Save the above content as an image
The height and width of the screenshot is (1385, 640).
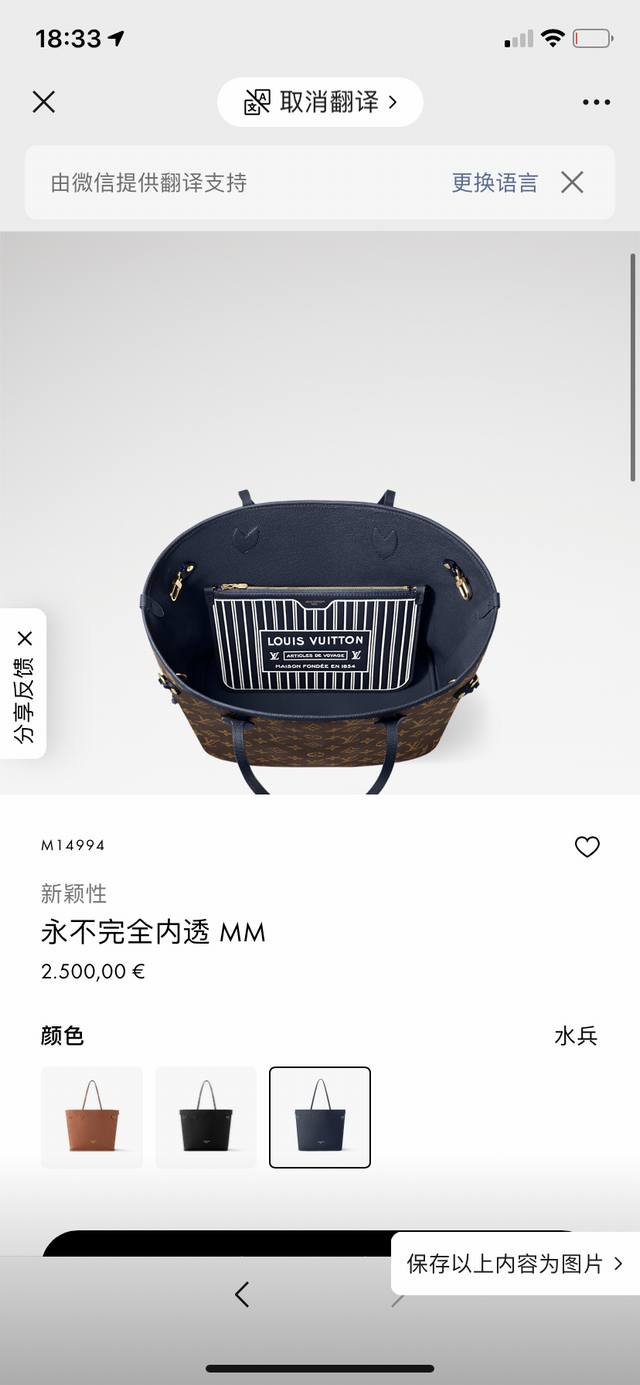point(514,1263)
